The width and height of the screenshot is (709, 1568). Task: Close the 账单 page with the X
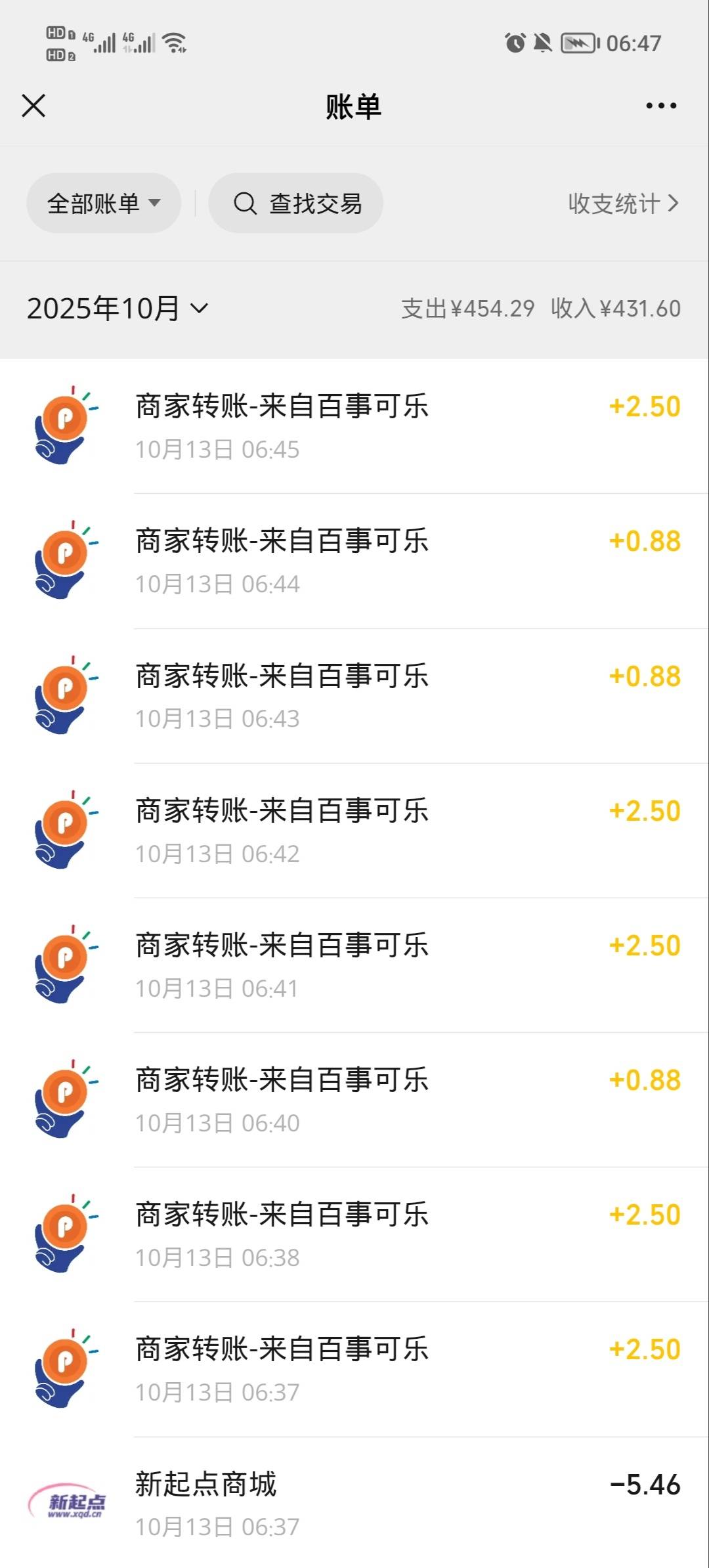pos(33,105)
